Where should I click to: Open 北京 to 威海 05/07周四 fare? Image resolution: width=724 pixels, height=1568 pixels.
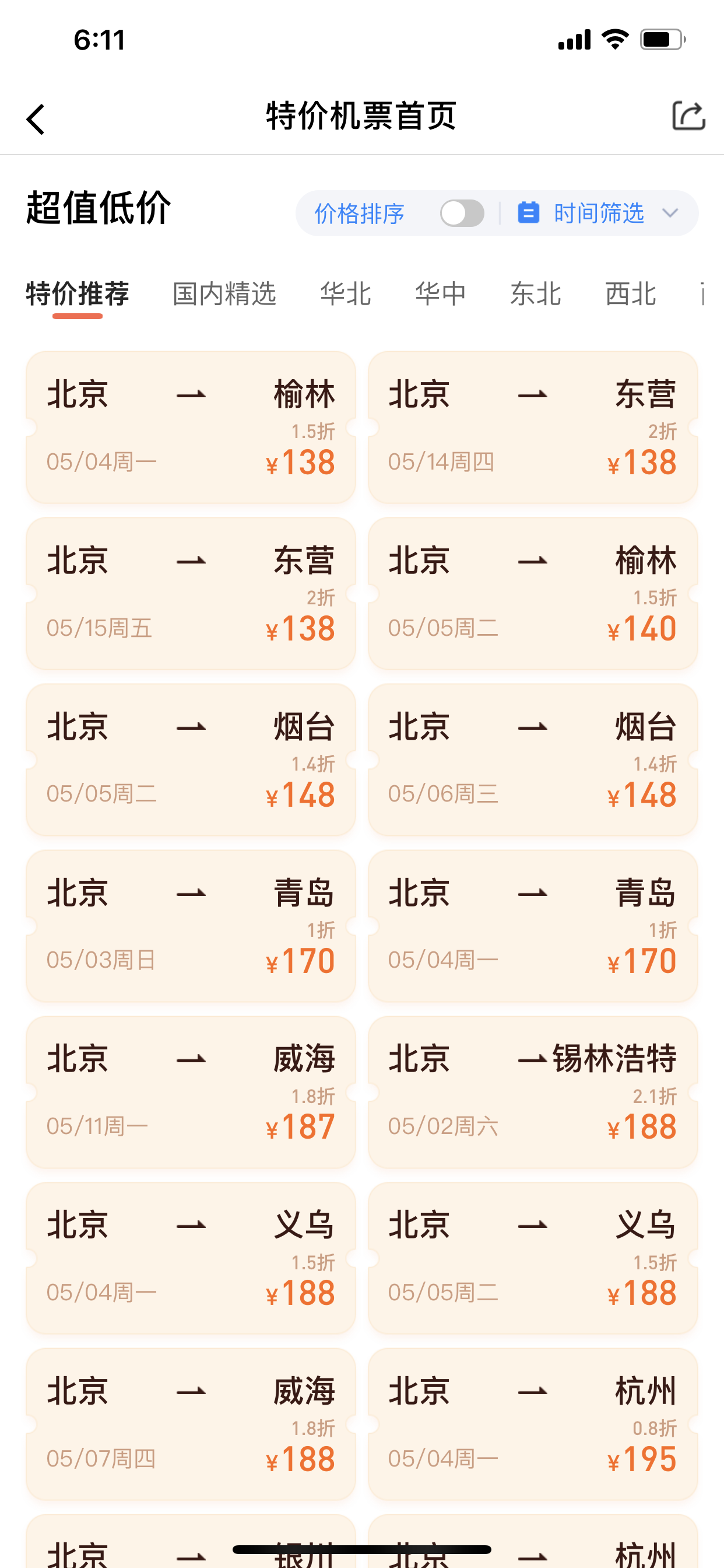191,1424
